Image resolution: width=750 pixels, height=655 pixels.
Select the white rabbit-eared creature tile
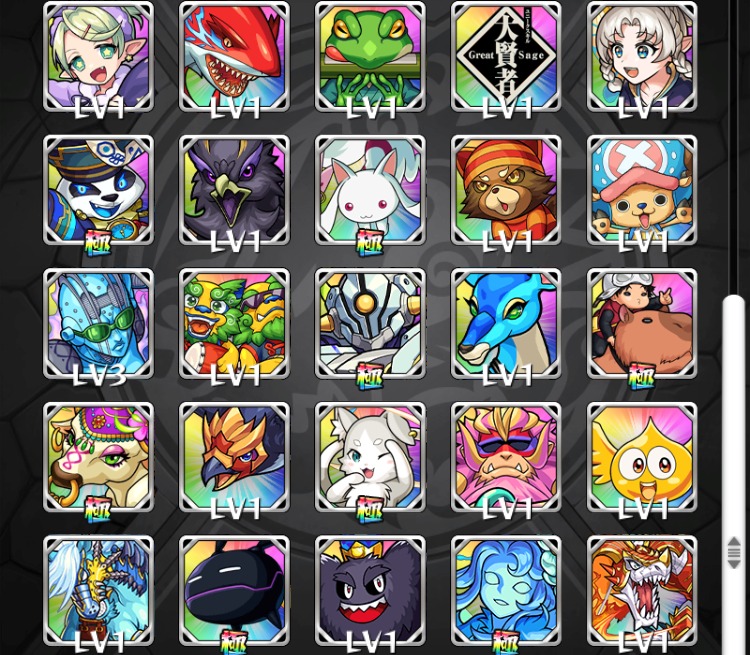click(370, 190)
